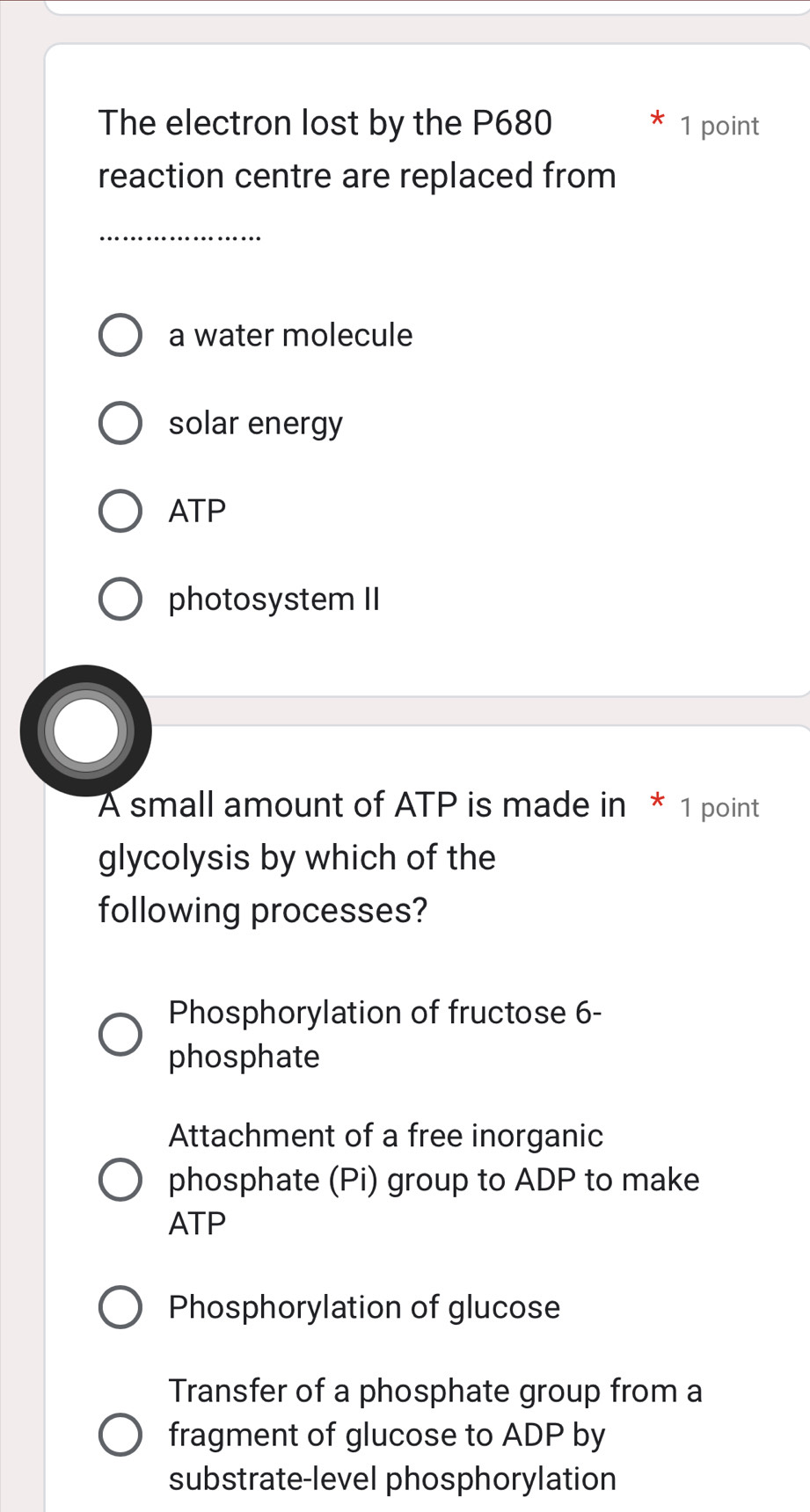This screenshot has height=1512, width=810.
Task: Click the glycolysis ATP question text
Action: click(x=352, y=857)
